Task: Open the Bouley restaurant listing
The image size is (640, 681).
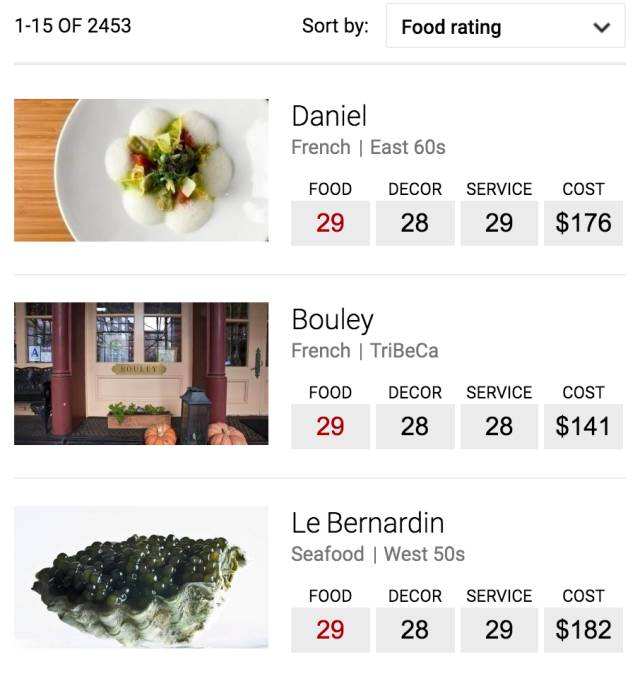Action: coord(332,320)
